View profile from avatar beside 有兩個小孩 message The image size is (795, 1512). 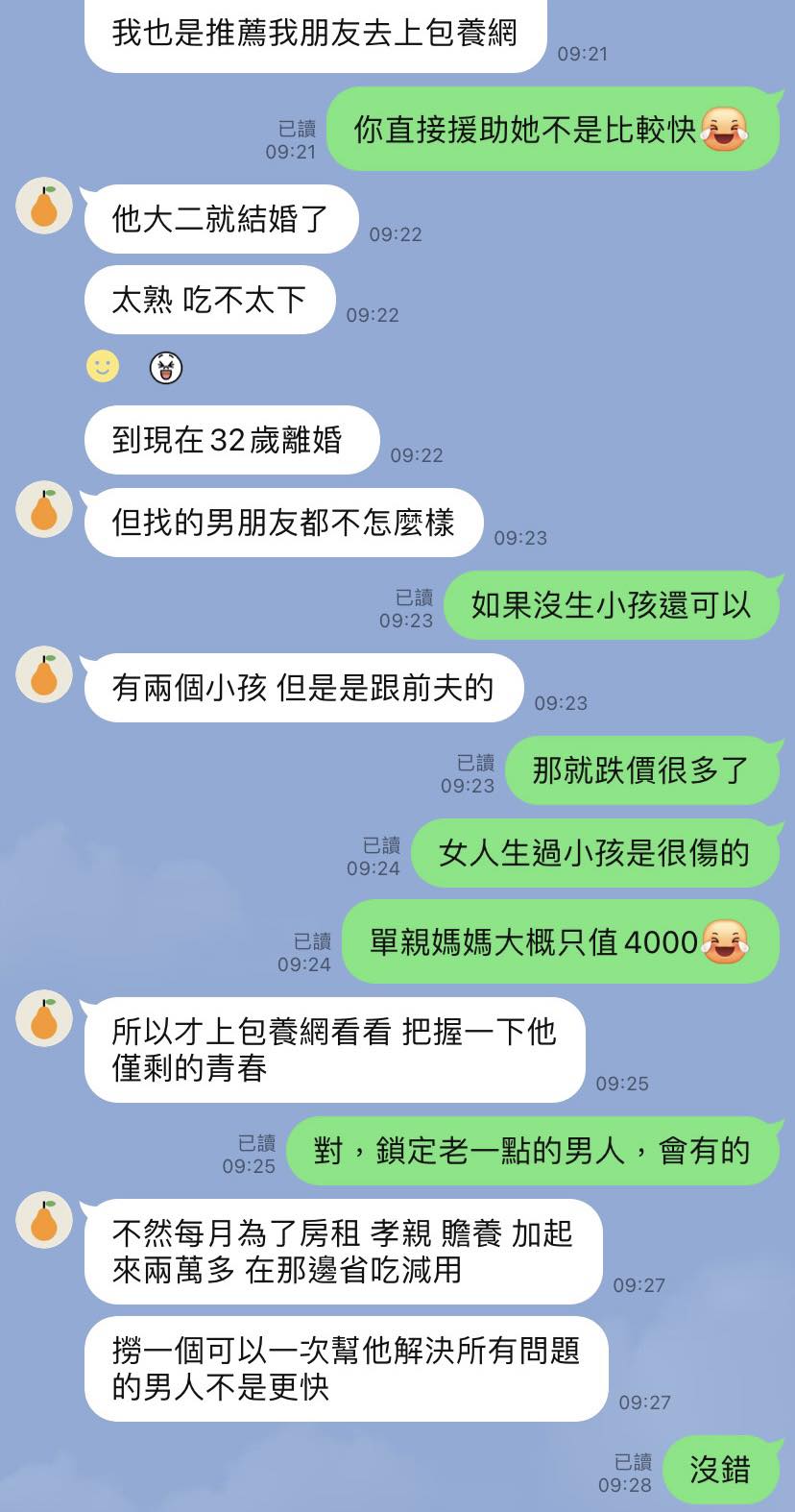tap(44, 674)
